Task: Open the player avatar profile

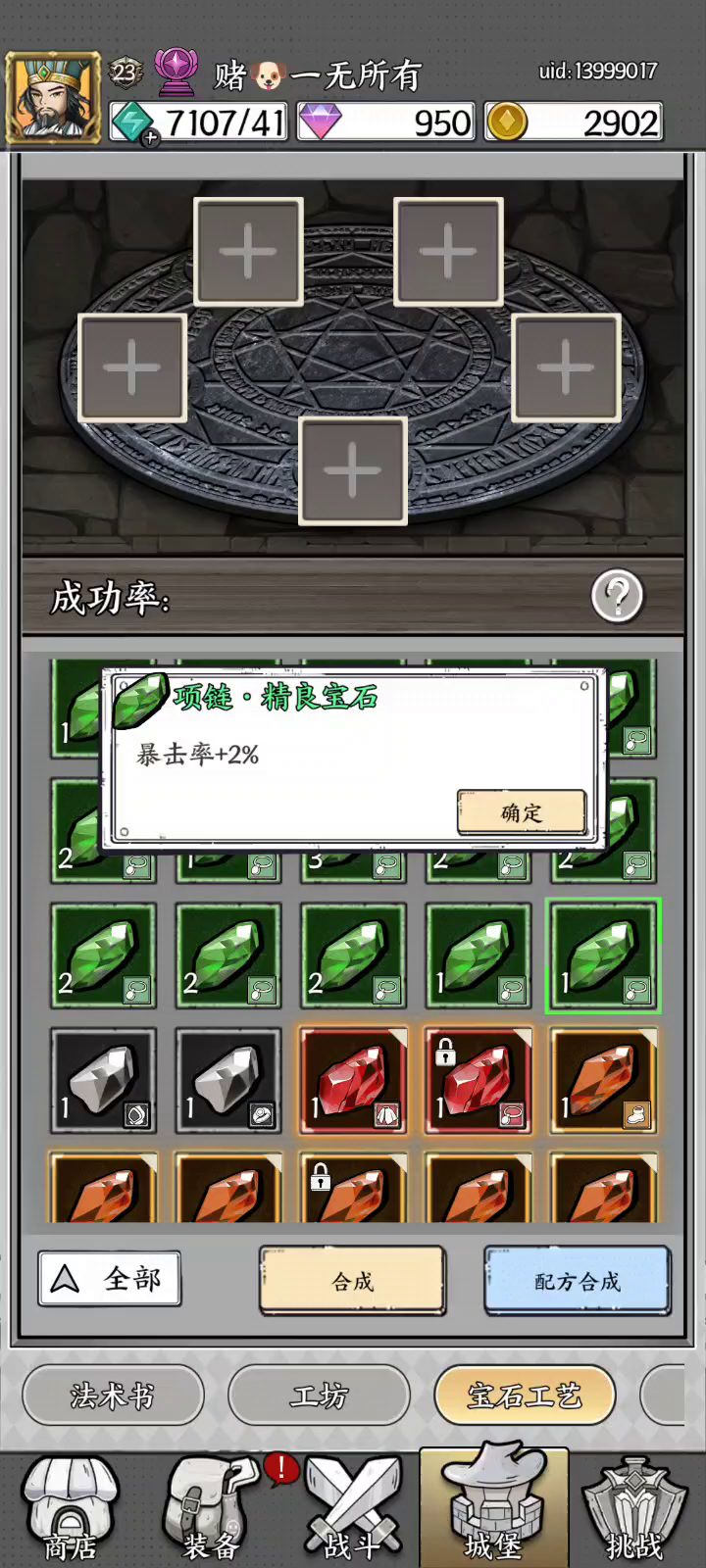Action: [53, 99]
